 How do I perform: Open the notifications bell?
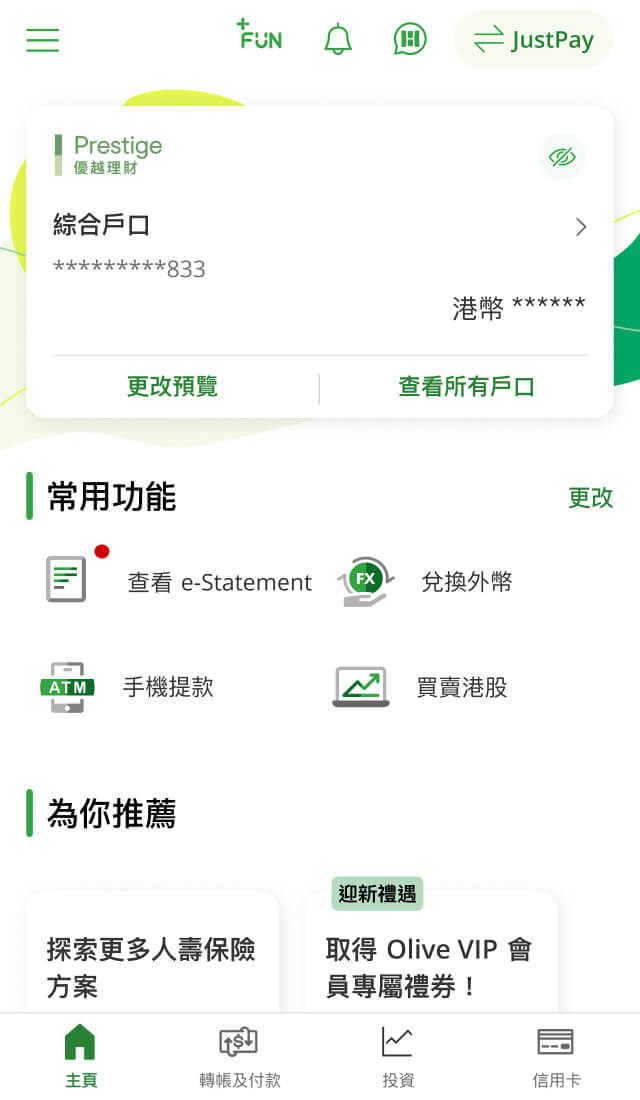coord(338,40)
